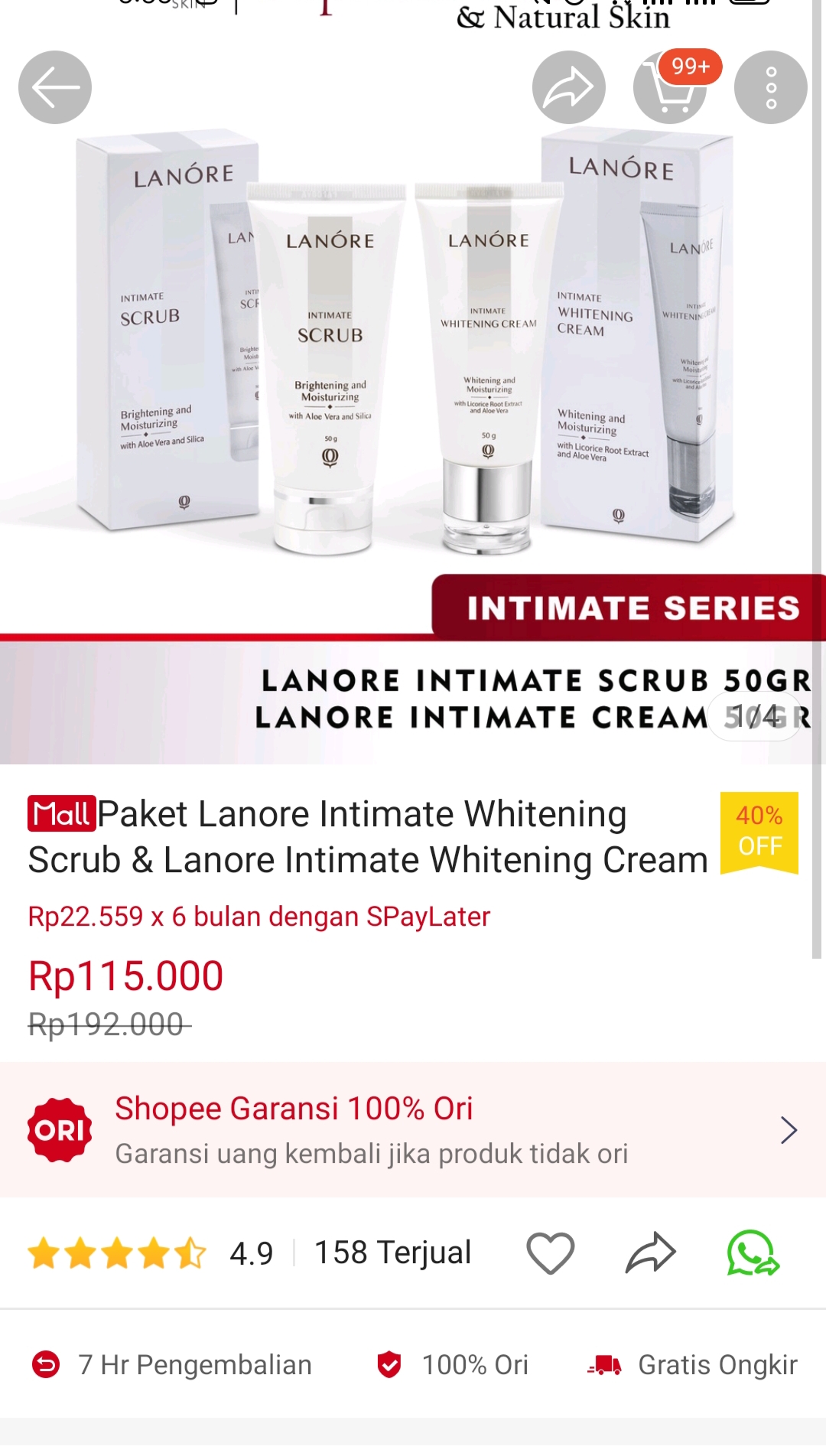The image size is (826, 1456).
Task: Open the shopping cart with 99+ badge
Action: pyautogui.click(x=670, y=87)
